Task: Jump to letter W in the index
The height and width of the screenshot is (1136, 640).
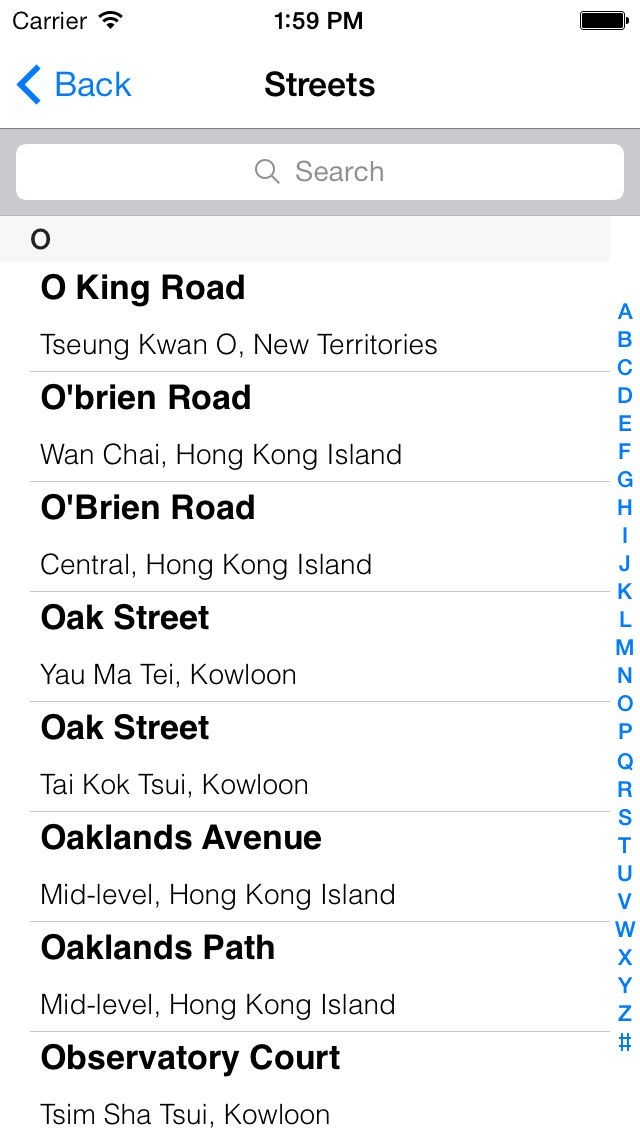Action: [x=625, y=929]
